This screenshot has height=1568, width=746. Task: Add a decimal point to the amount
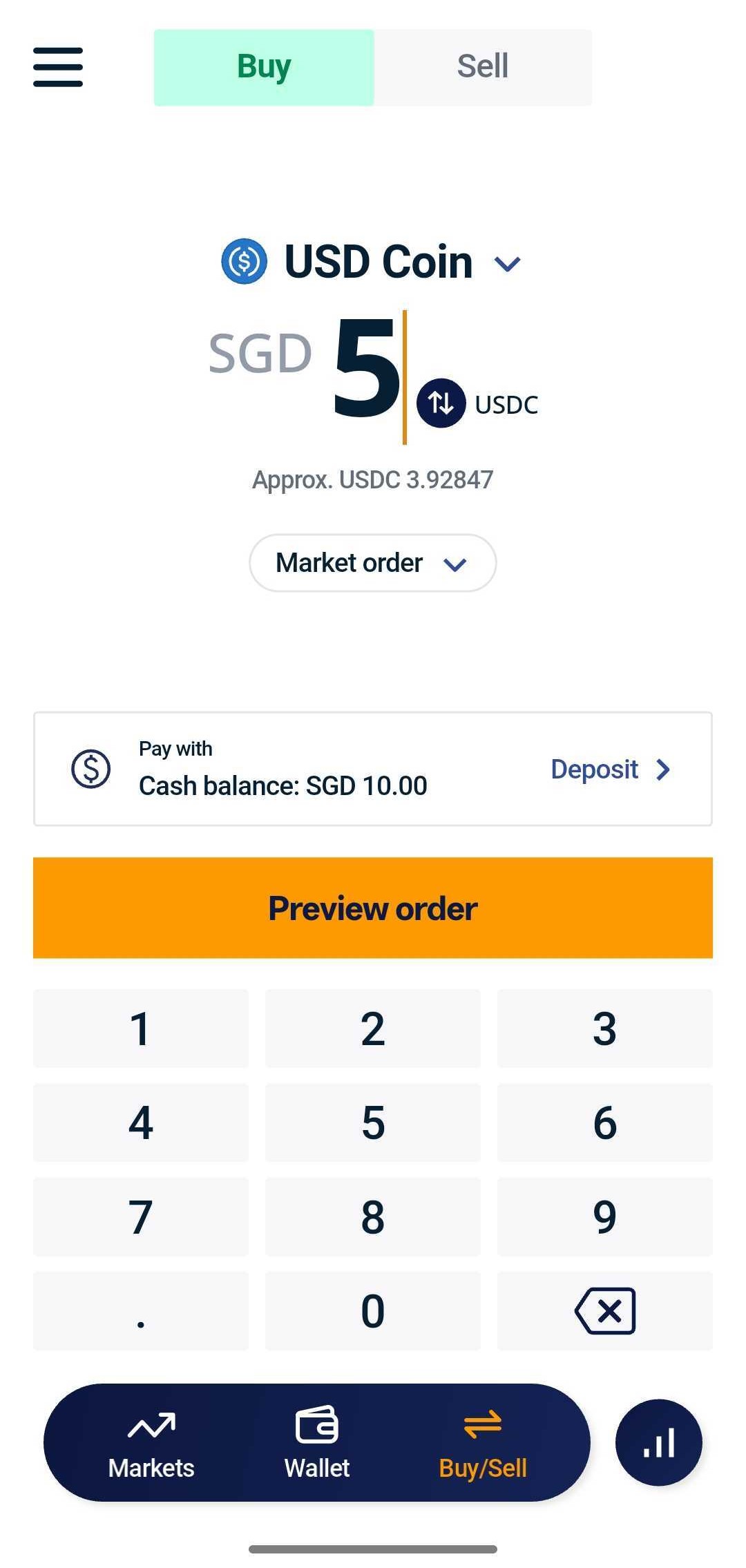(141, 1311)
